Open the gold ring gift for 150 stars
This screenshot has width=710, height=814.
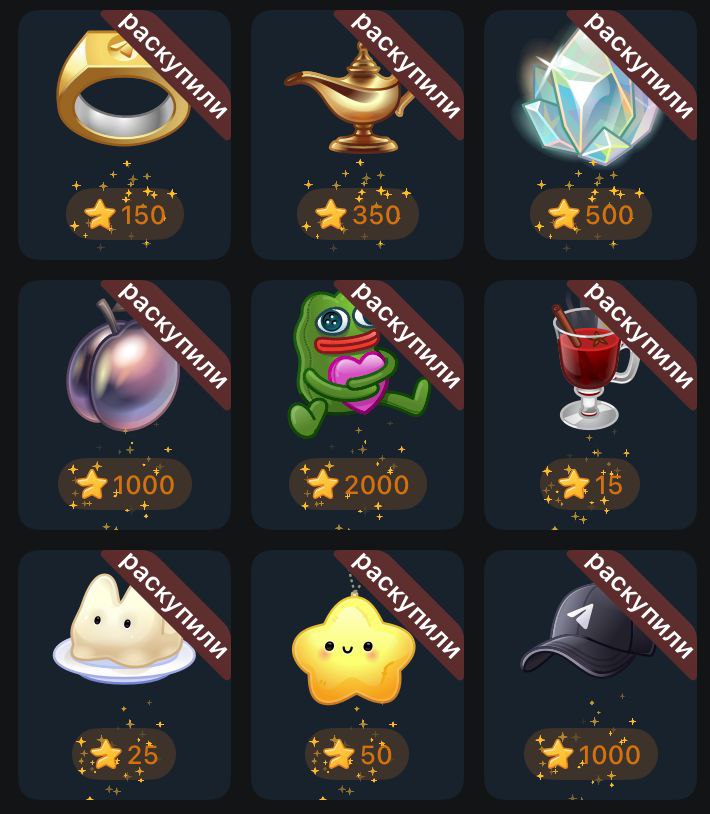pyautogui.click(x=124, y=135)
